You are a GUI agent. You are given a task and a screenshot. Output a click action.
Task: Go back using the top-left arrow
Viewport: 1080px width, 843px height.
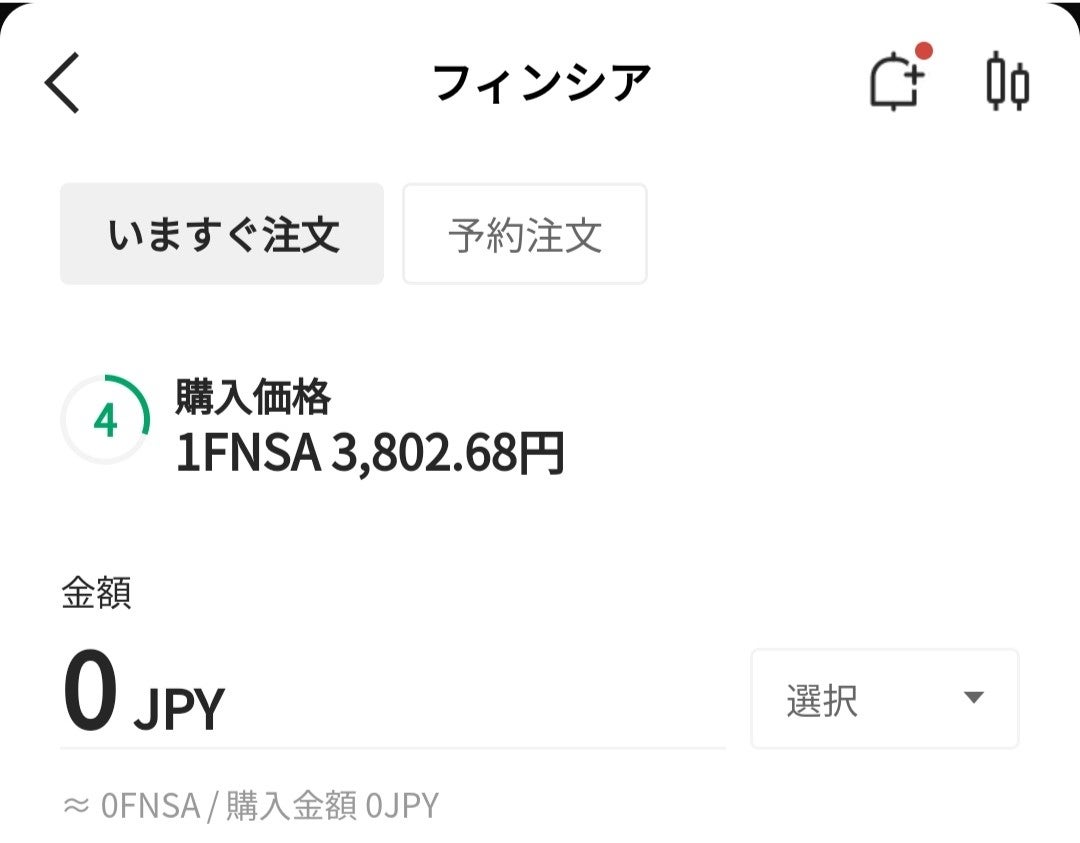(62, 83)
